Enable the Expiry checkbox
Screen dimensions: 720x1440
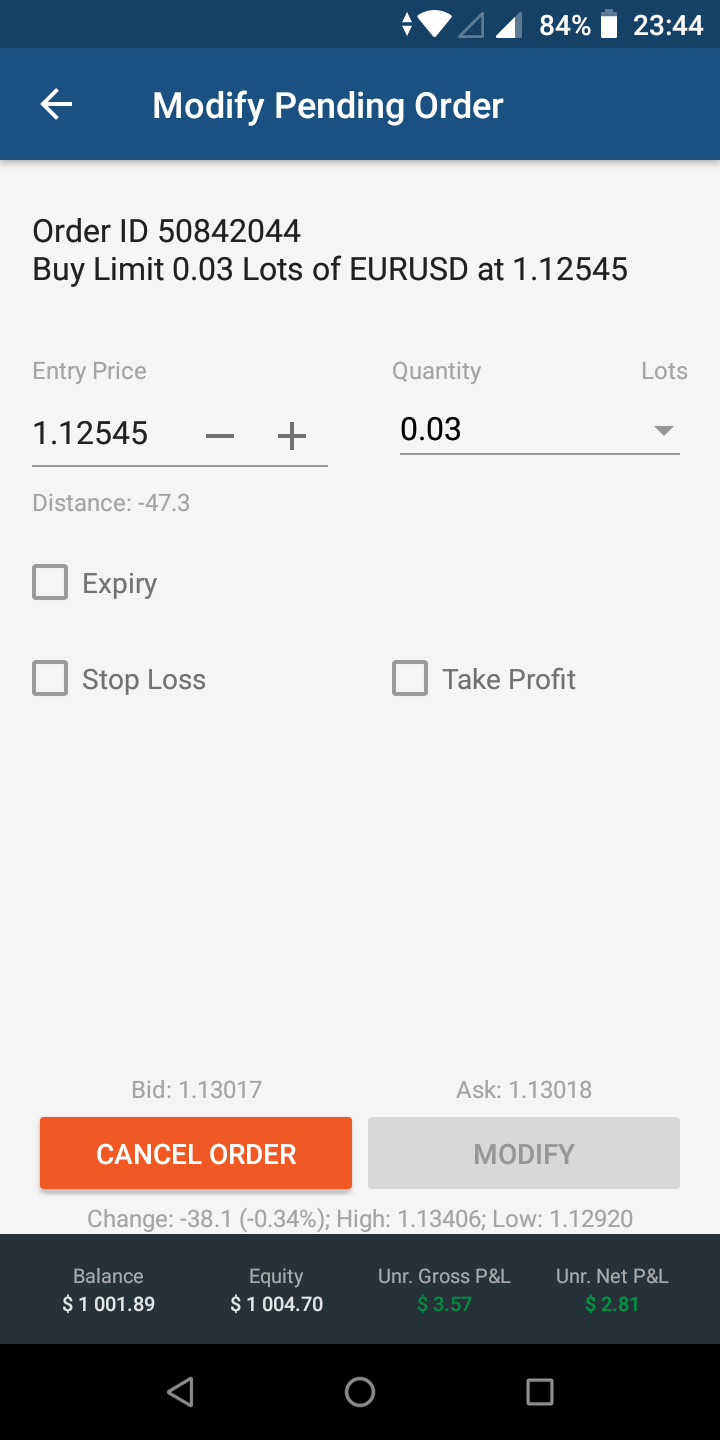(50, 583)
